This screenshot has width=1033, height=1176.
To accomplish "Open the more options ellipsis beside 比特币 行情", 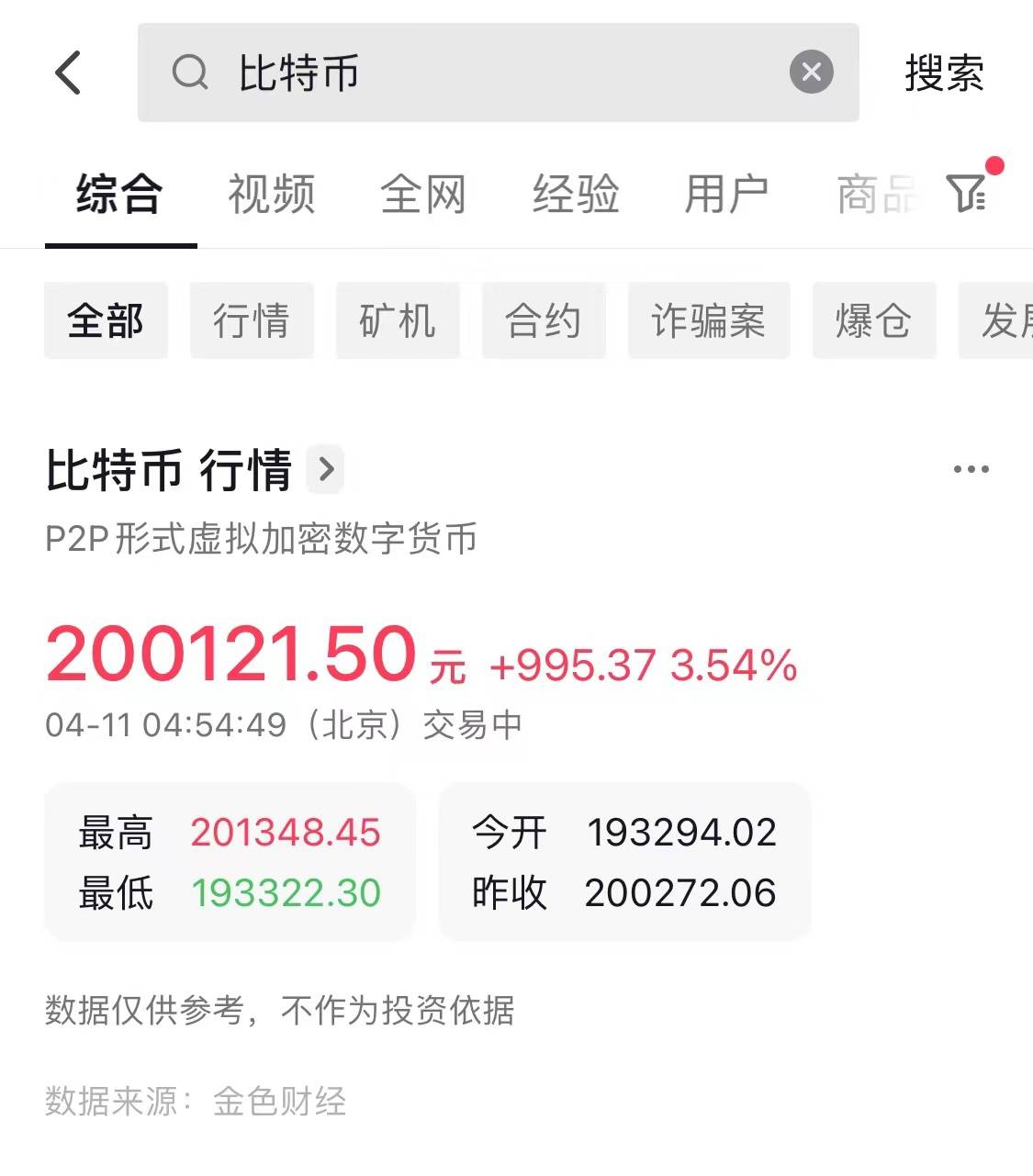I will click(971, 469).
